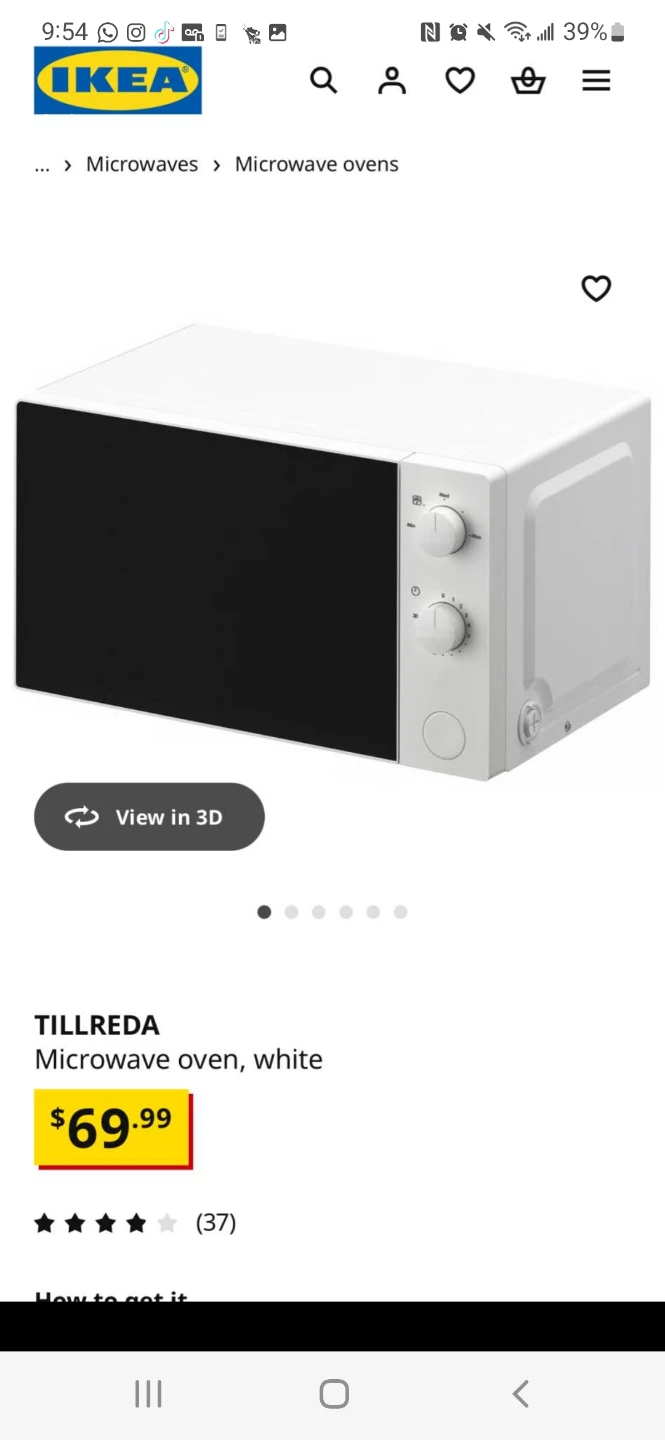Go to Microwave ovens breadcrumb

(x=316, y=164)
